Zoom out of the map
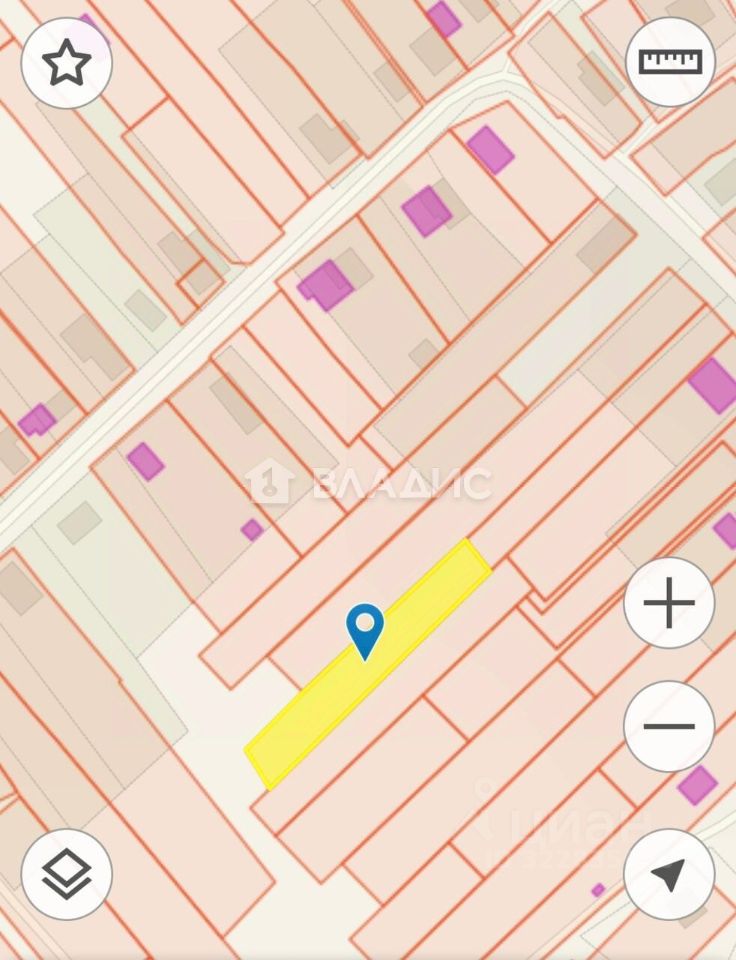Viewport: 736px width, 960px height. click(x=669, y=726)
